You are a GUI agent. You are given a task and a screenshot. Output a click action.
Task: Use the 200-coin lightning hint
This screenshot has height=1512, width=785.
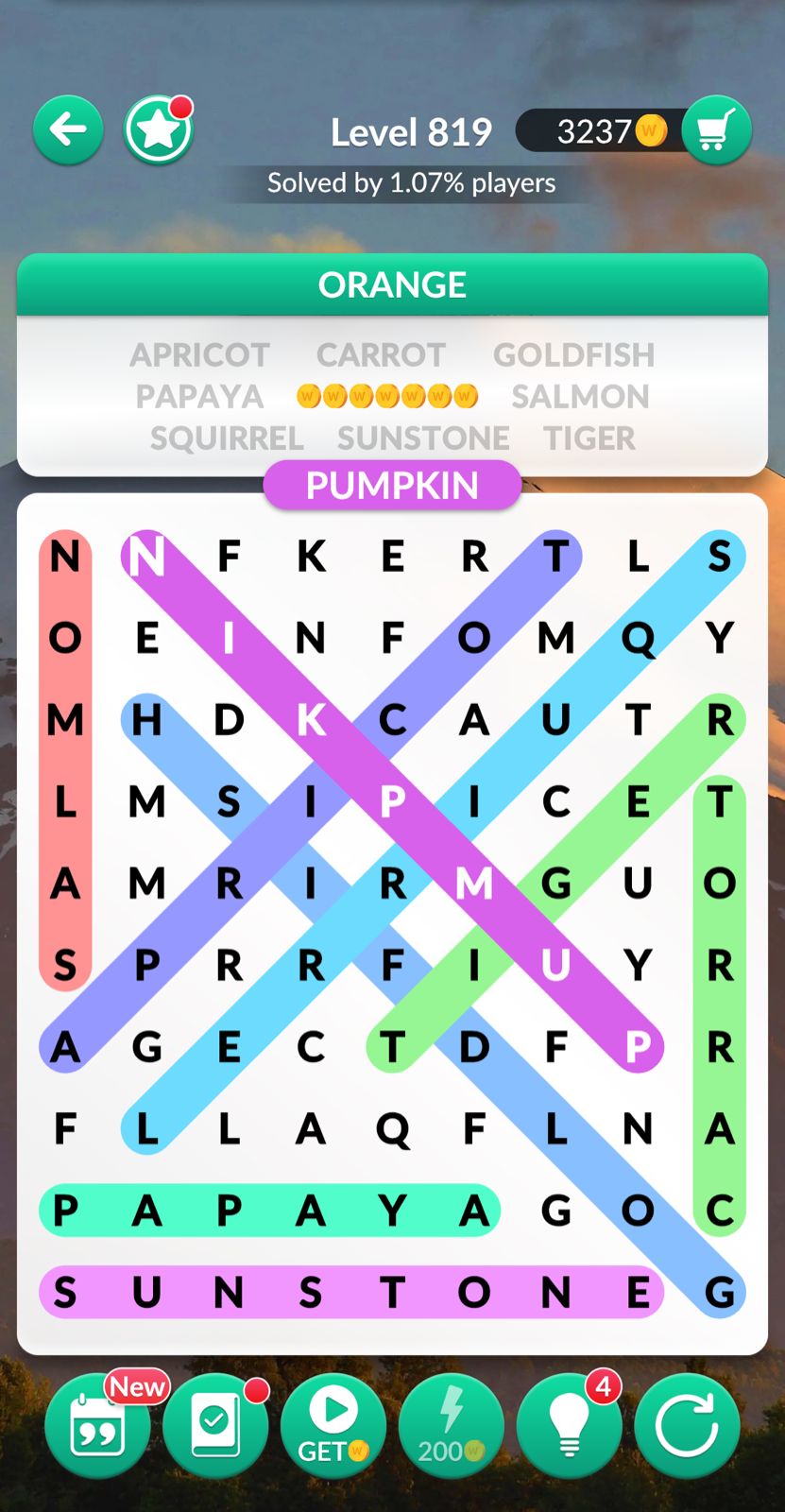pyautogui.click(x=451, y=1425)
